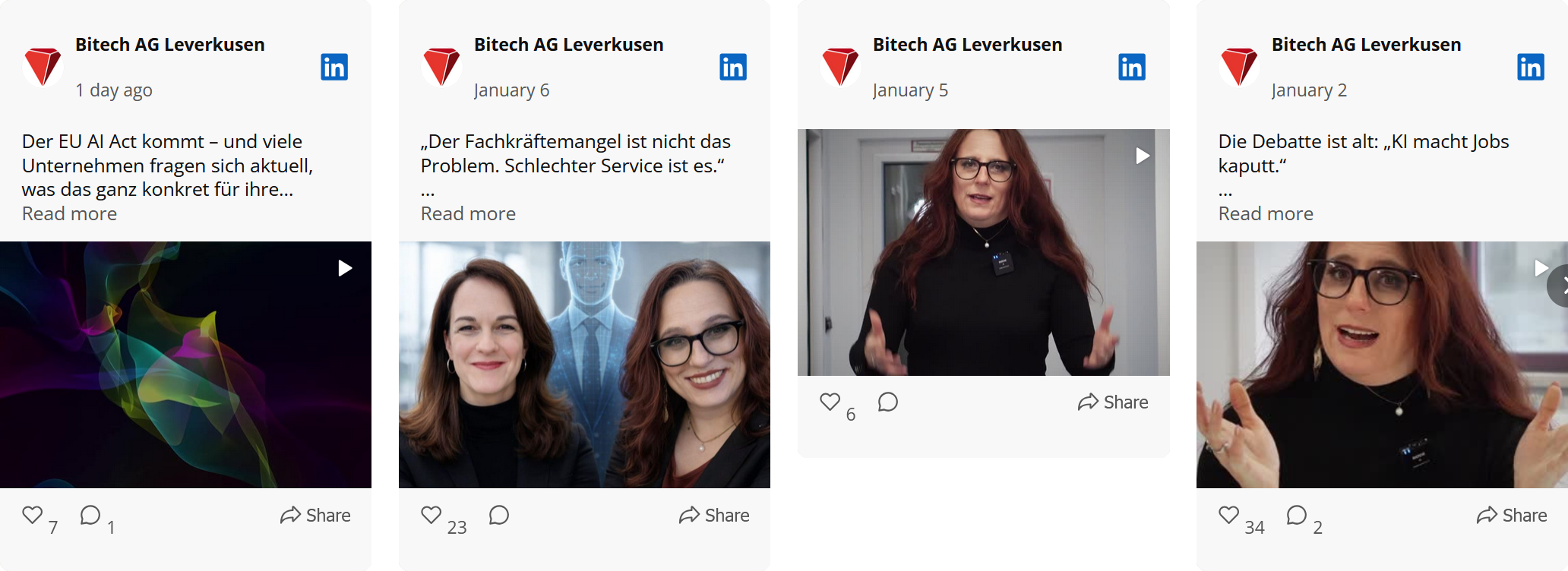Image resolution: width=1568 pixels, height=571 pixels.
Task: Comment on the January 6 post
Action: pos(499,515)
